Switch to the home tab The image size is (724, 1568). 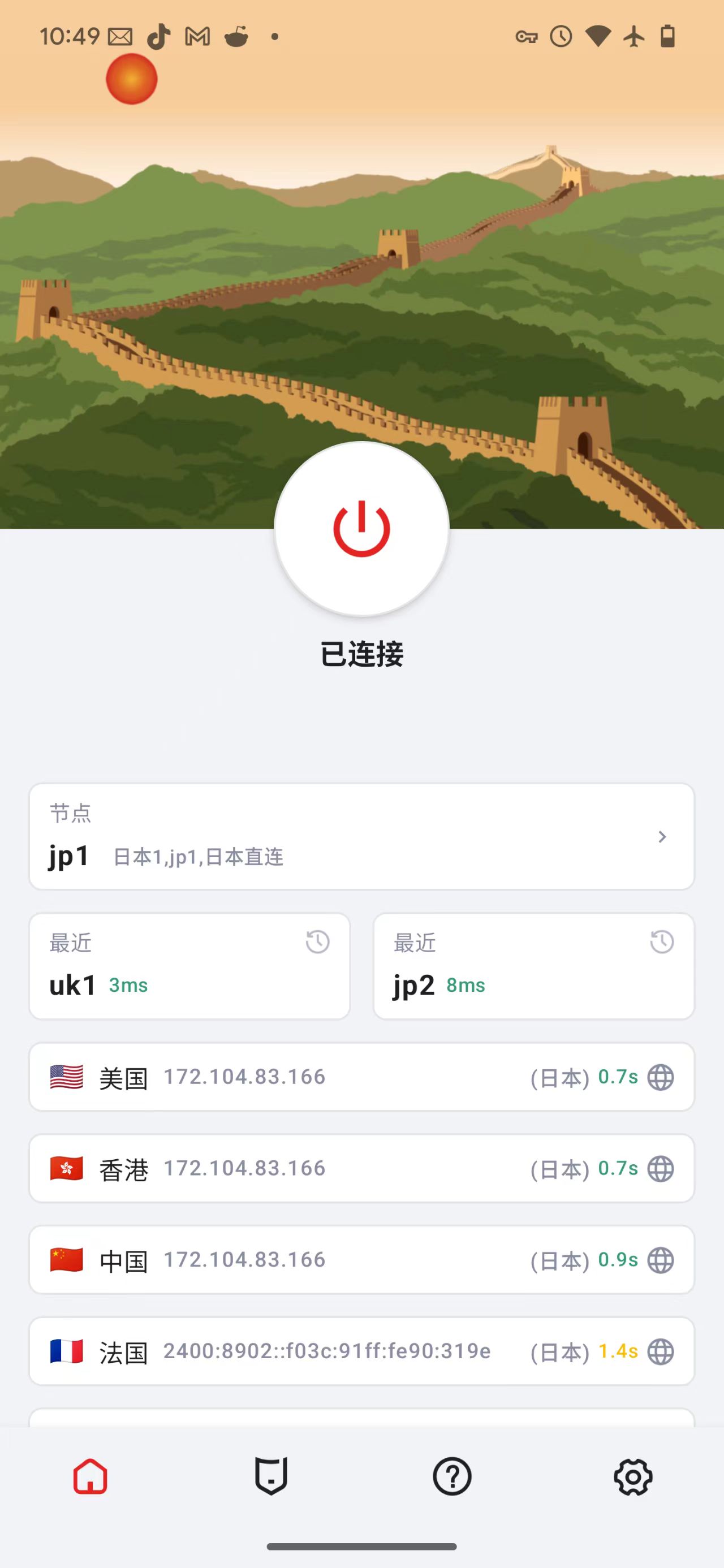[90, 1476]
